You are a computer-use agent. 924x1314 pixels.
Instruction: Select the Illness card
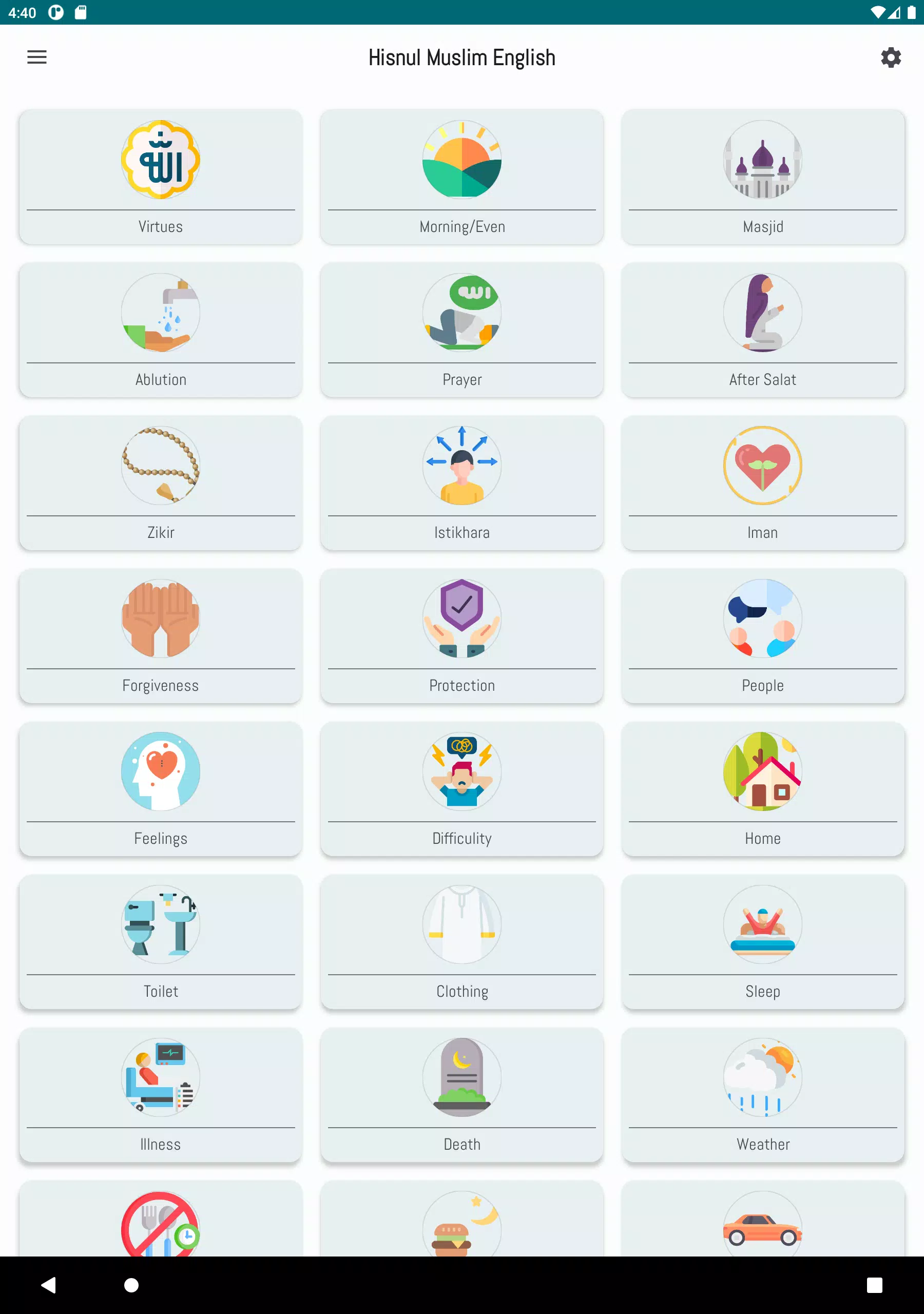click(160, 1094)
